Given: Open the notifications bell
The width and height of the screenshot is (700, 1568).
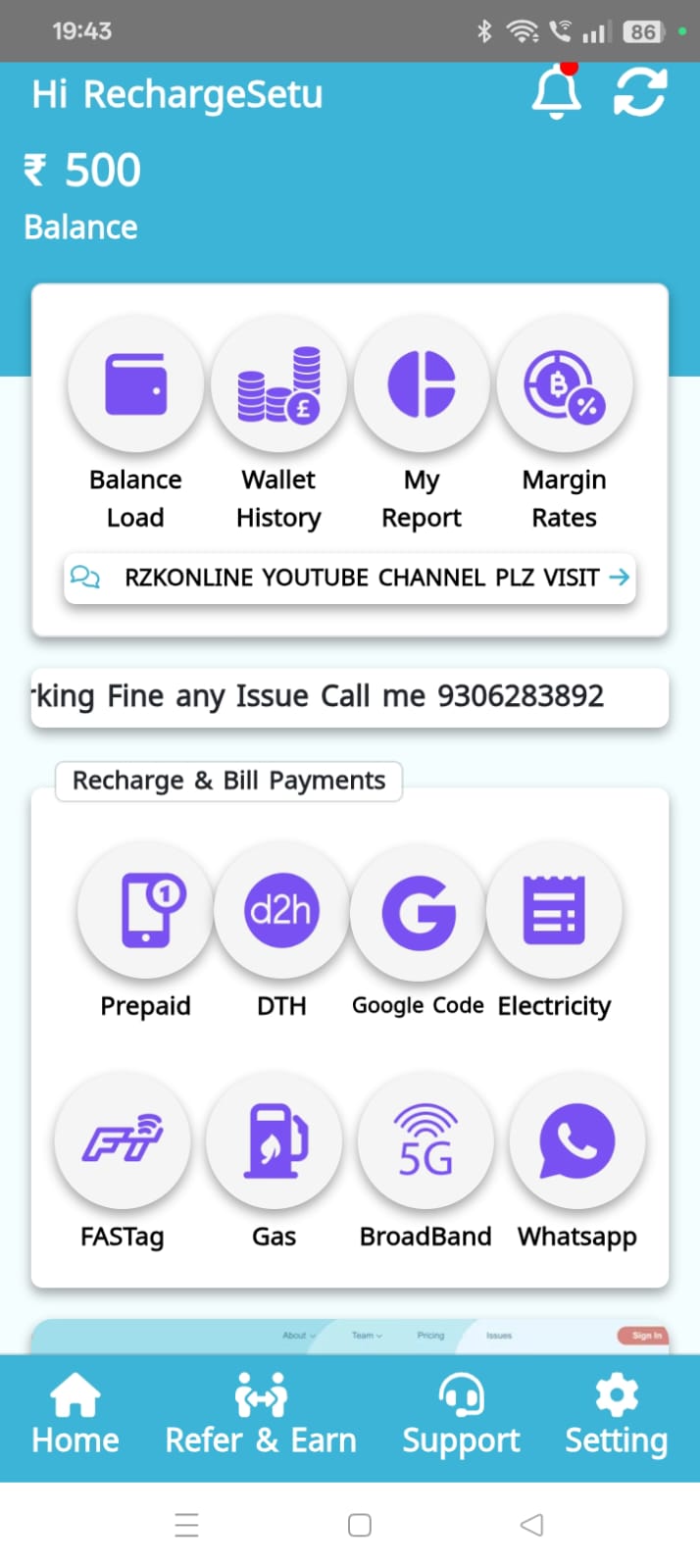Looking at the screenshot, I should click(556, 93).
